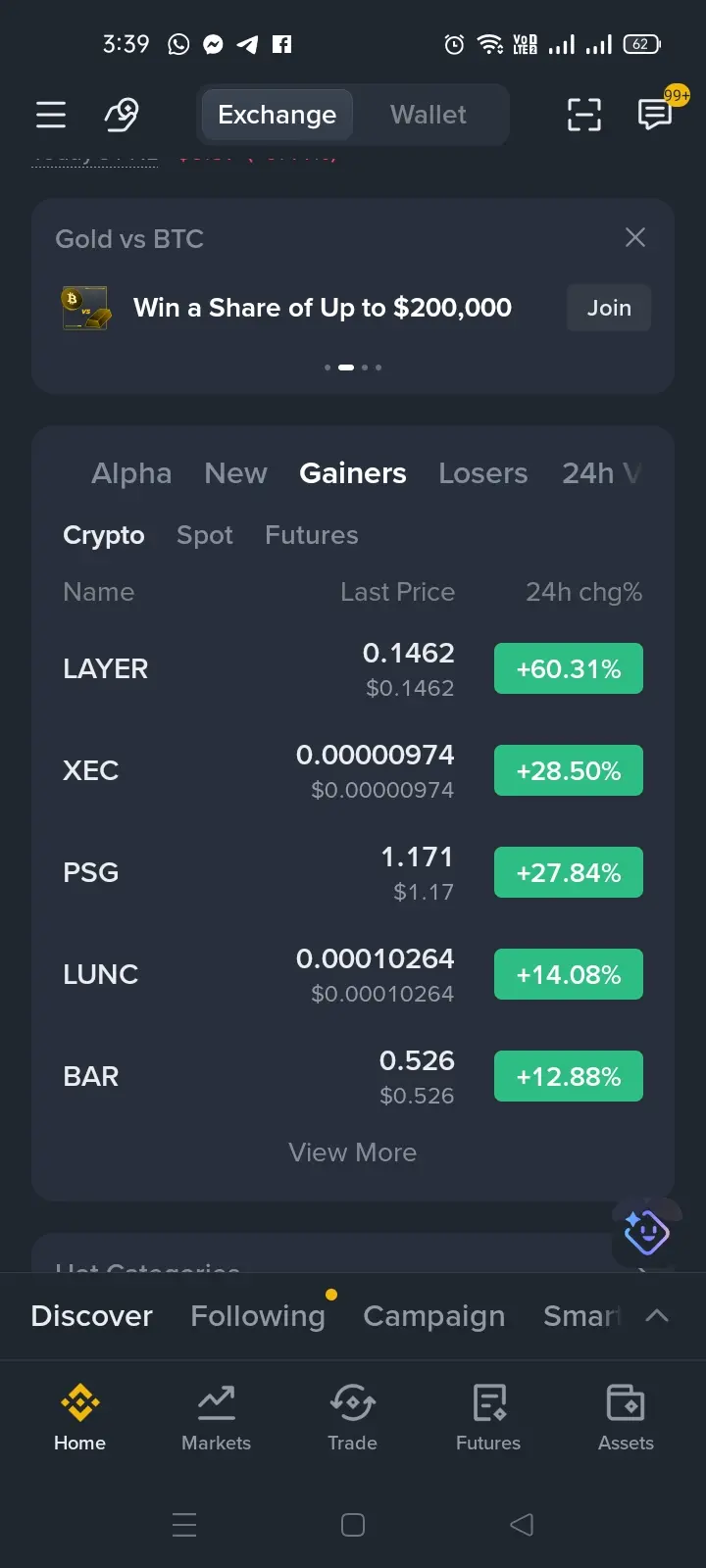This screenshot has height=1568, width=706.
Task: Tap View More under gainers list
Action: pos(353,1152)
